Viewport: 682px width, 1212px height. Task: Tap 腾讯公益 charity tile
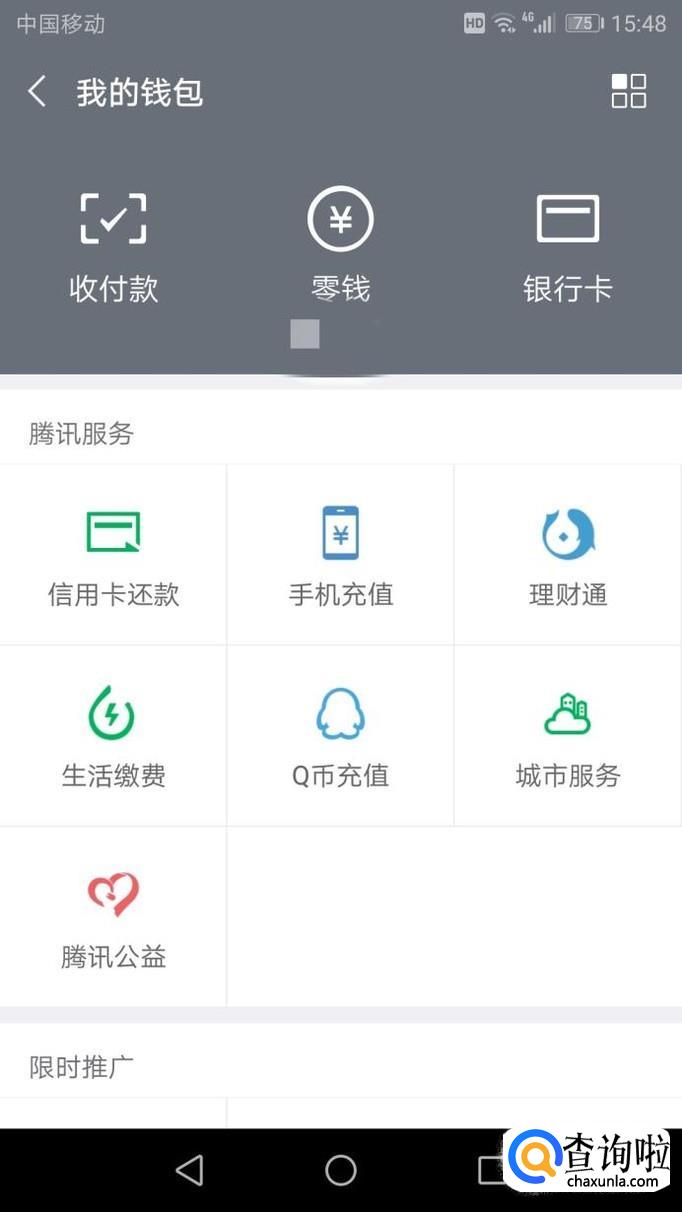[113, 917]
